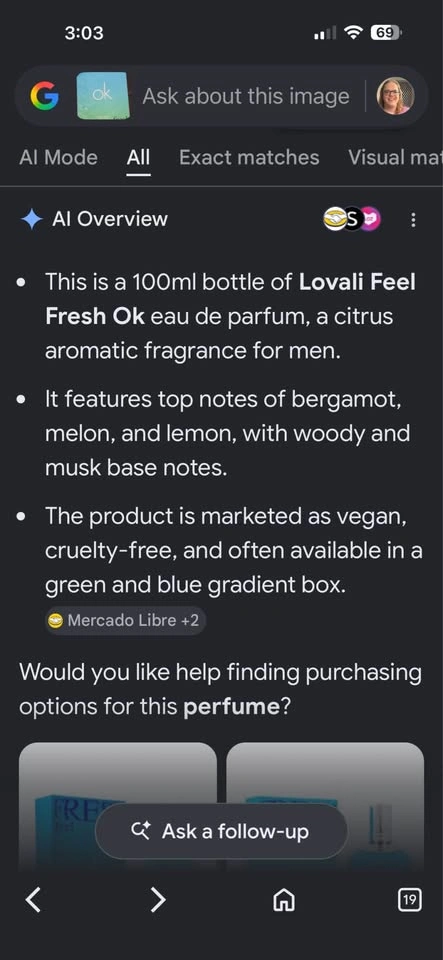The height and width of the screenshot is (960, 443).
Task: Go back to the previous page
Action: point(34,900)
